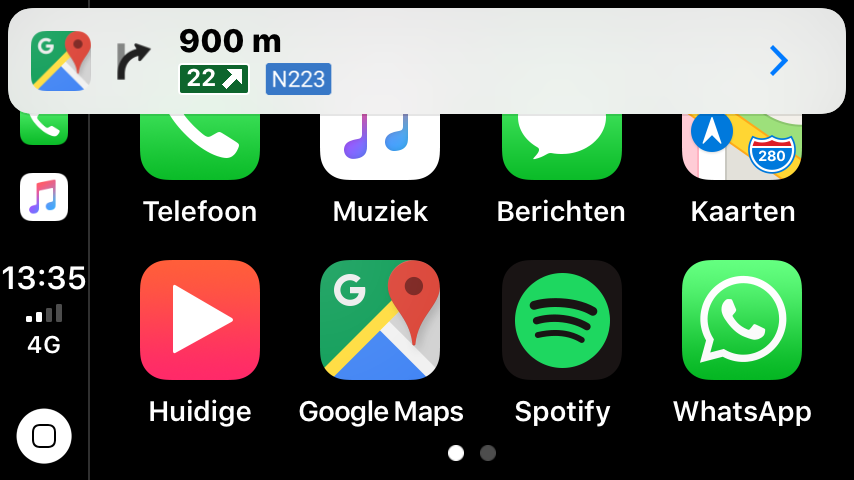
Task: Launch Google Maps from the grid
Action: coord(380,320)
